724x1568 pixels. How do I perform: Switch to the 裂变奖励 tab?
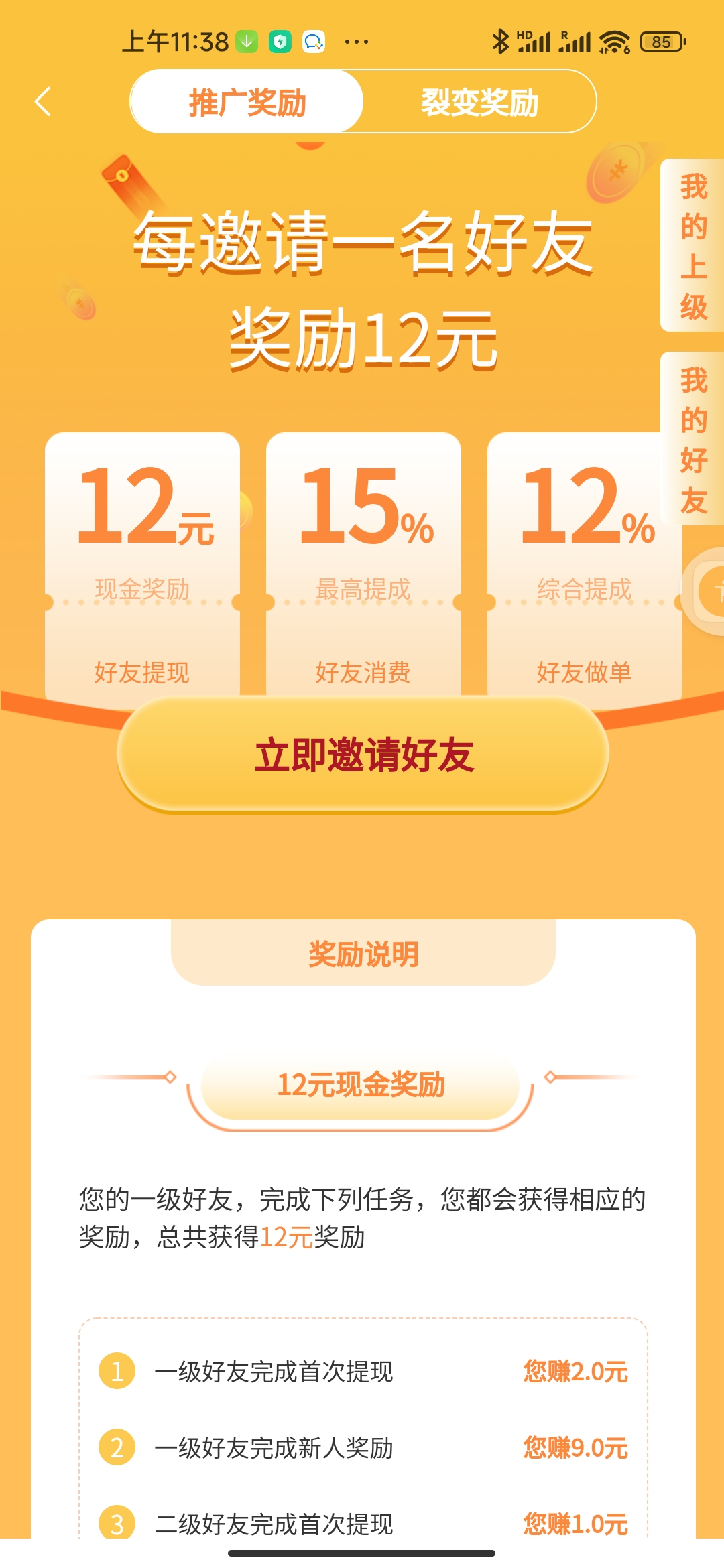click(x=479, y=102)
